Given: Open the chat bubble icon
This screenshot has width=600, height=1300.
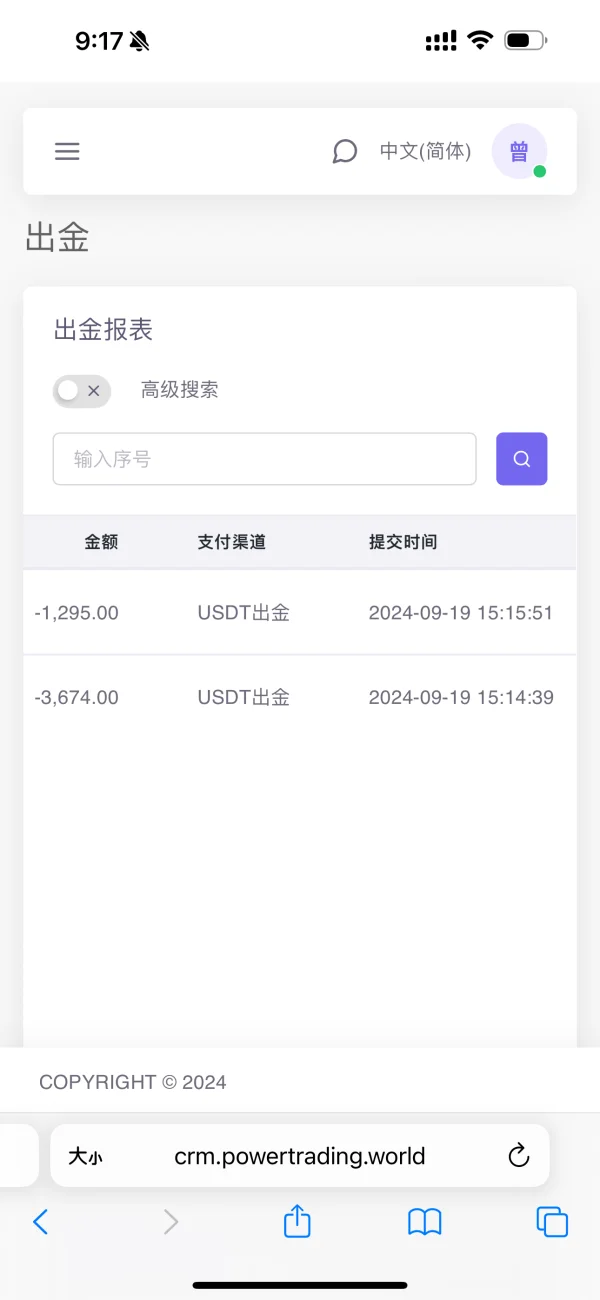Looking at the screenshot, I should (x=344, y=152).
